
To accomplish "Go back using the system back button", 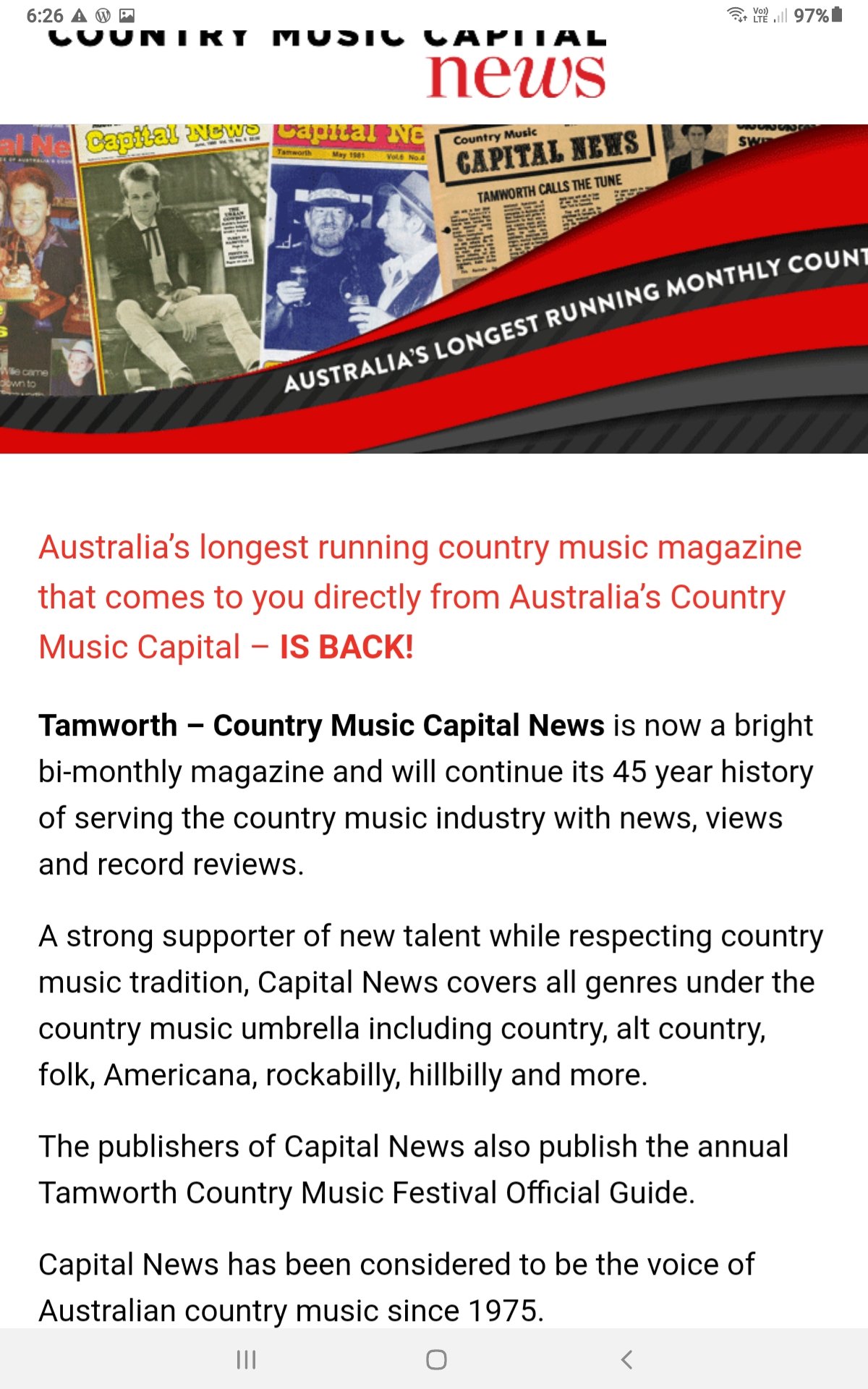I will coord(626,1360).
